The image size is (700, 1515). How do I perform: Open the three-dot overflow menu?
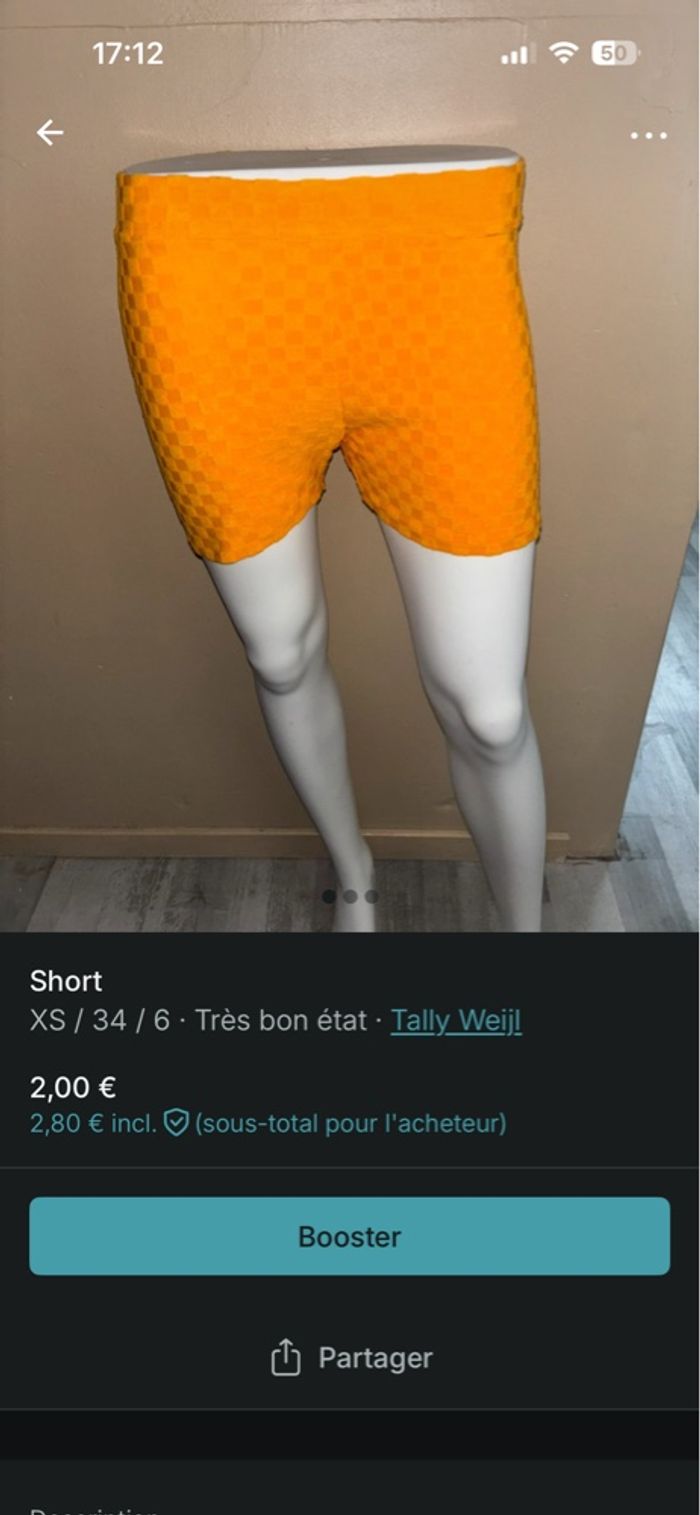[x=648, y=135]
